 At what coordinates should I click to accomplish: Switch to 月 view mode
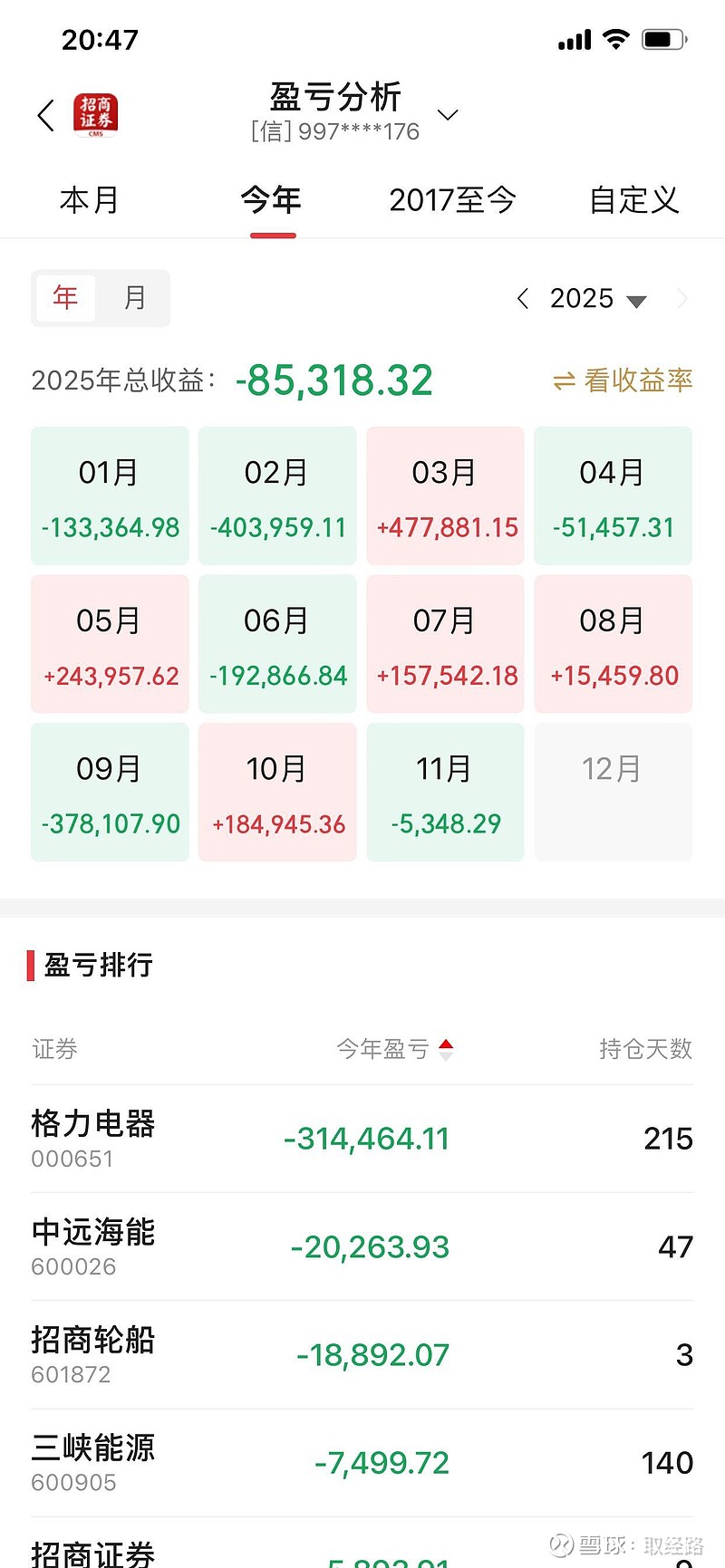click(135, 298)
